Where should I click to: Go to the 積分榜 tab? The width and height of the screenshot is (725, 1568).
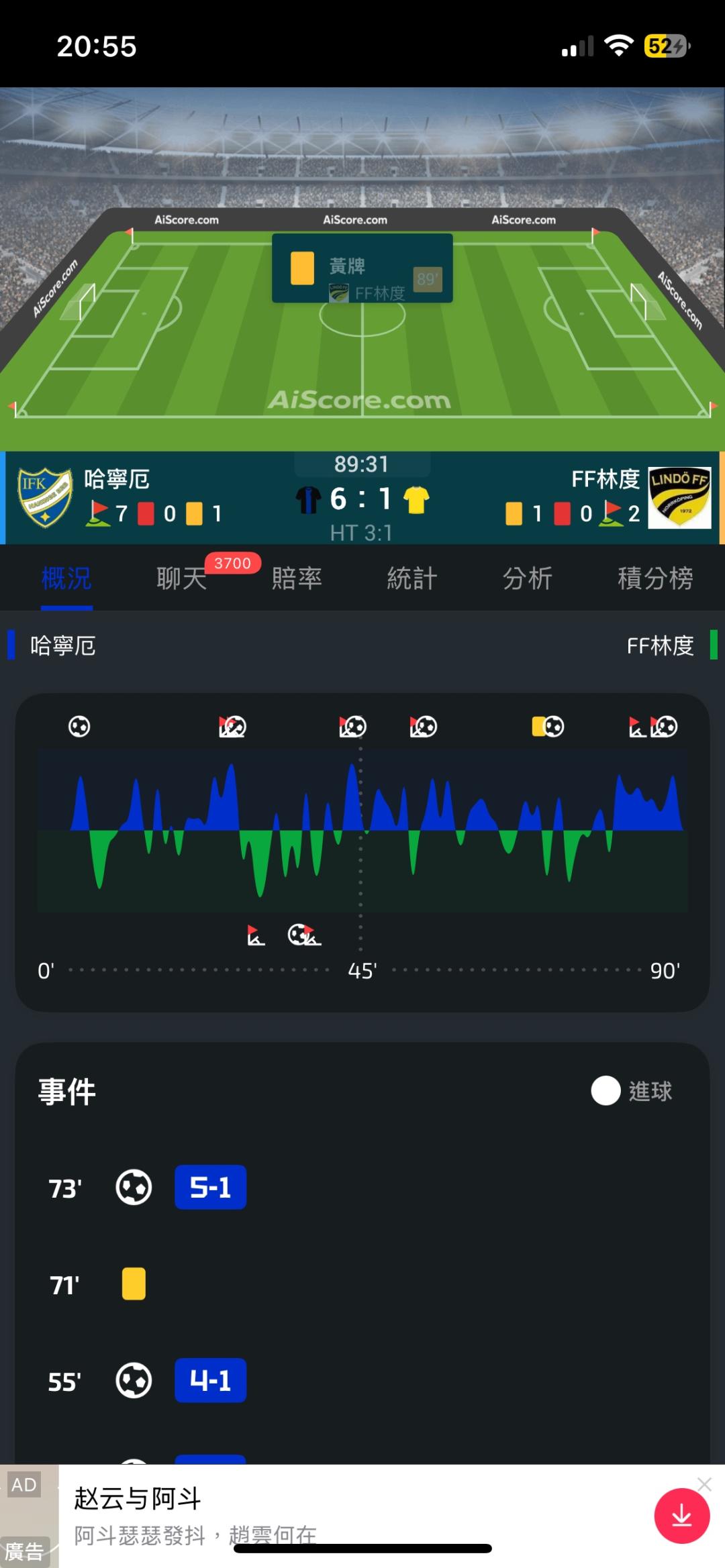[655, 578]
